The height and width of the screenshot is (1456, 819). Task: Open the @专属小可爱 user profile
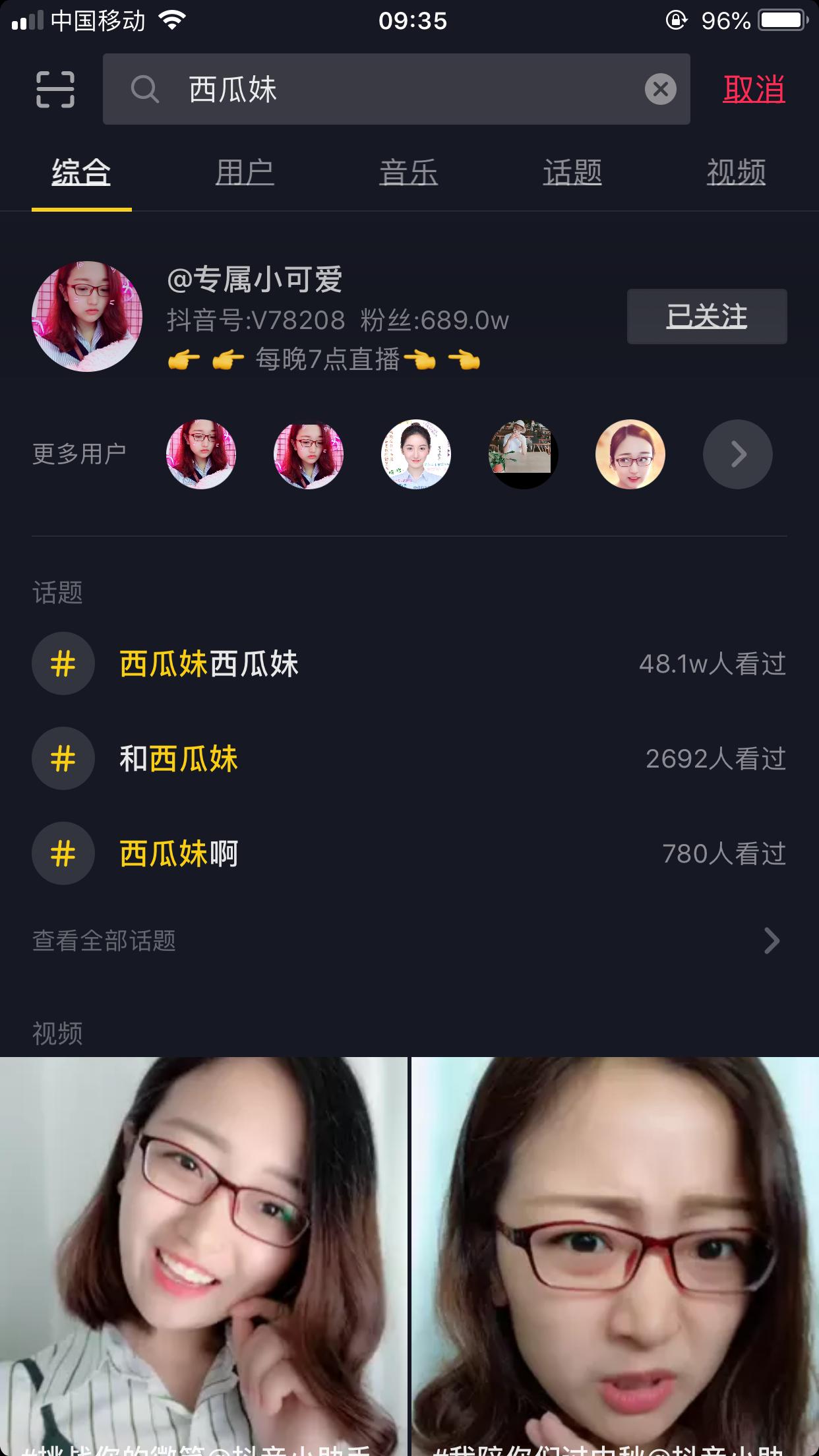(x=255, y=280)
